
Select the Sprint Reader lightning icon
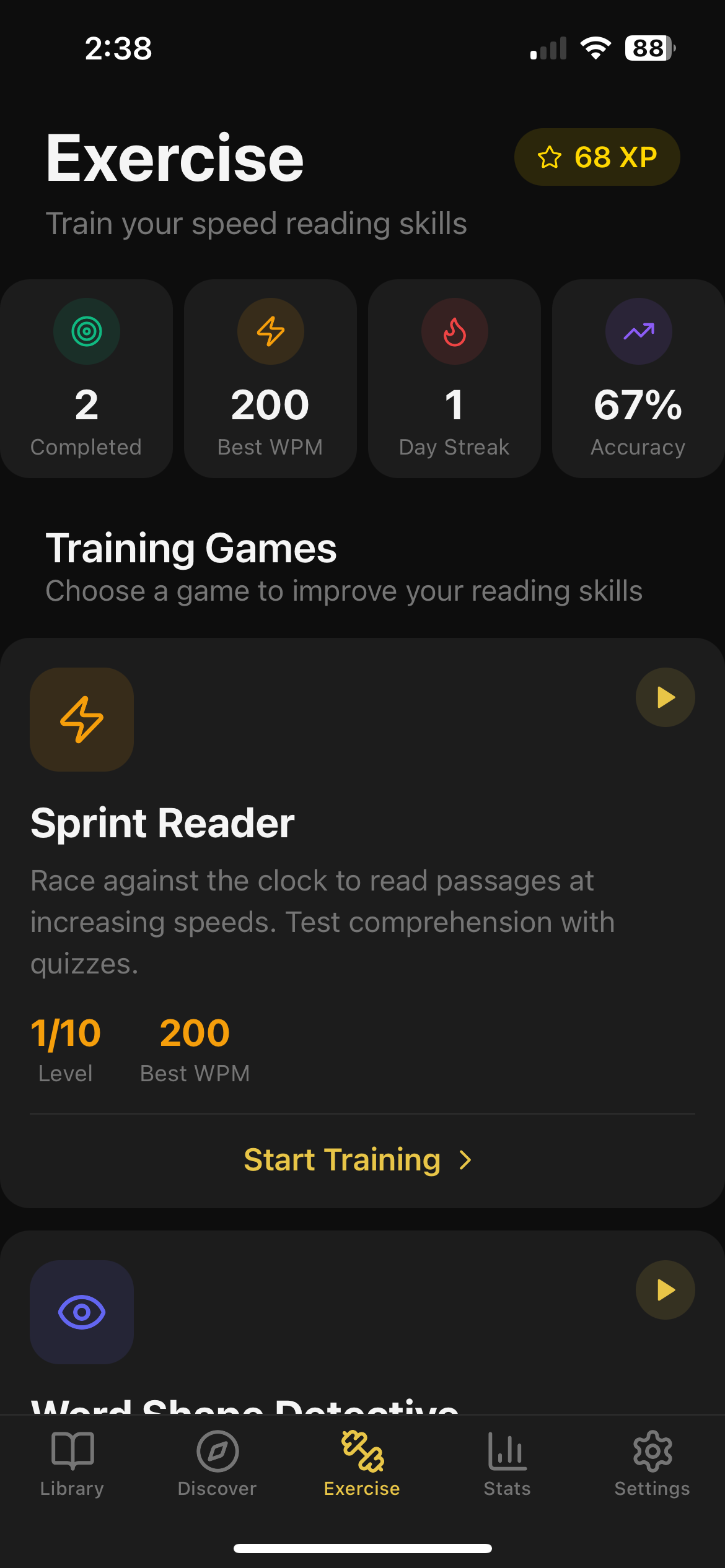click(81, 720)
